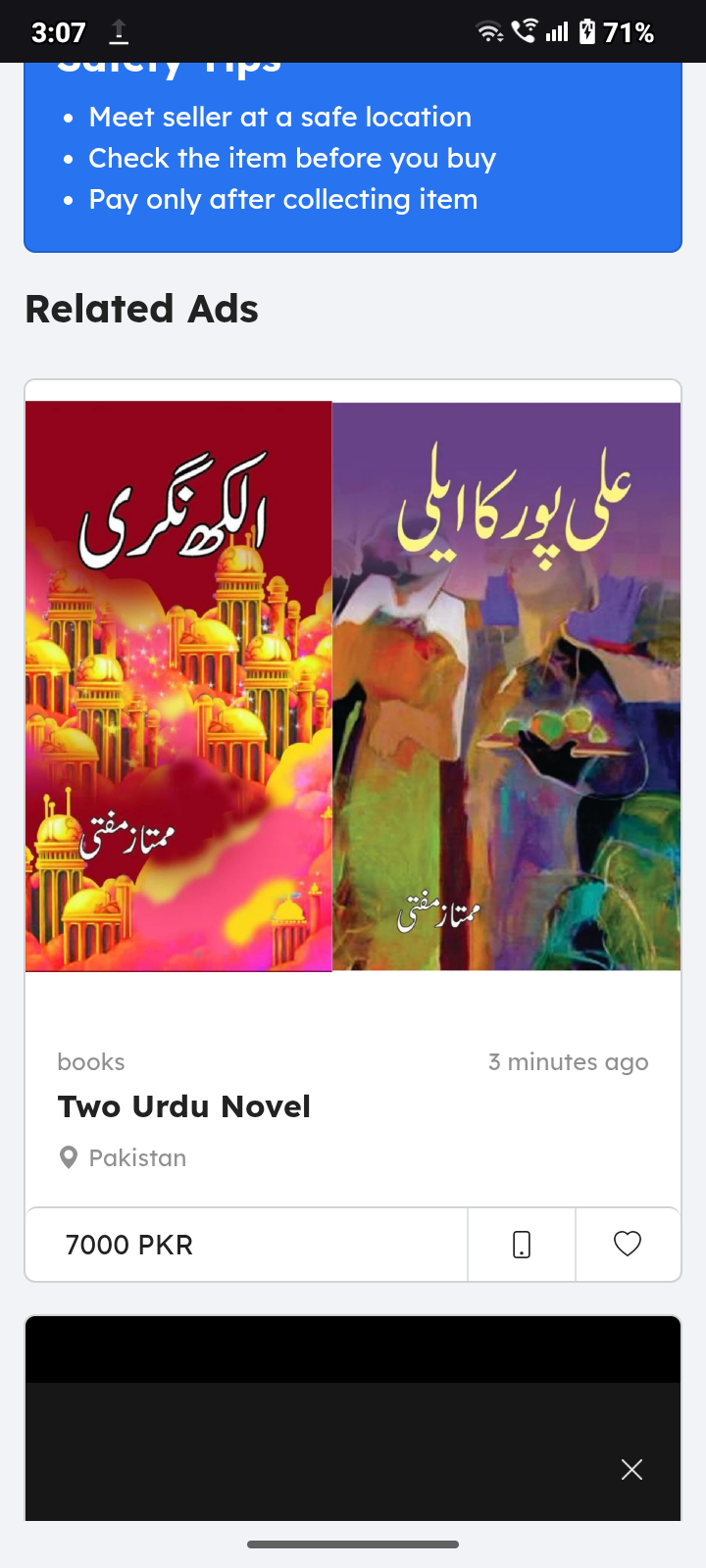This screenshot has width=706, height=1568.
Task: Favorite the Two Urdu Novel ad with heart
Action: tap(628, 1244)
